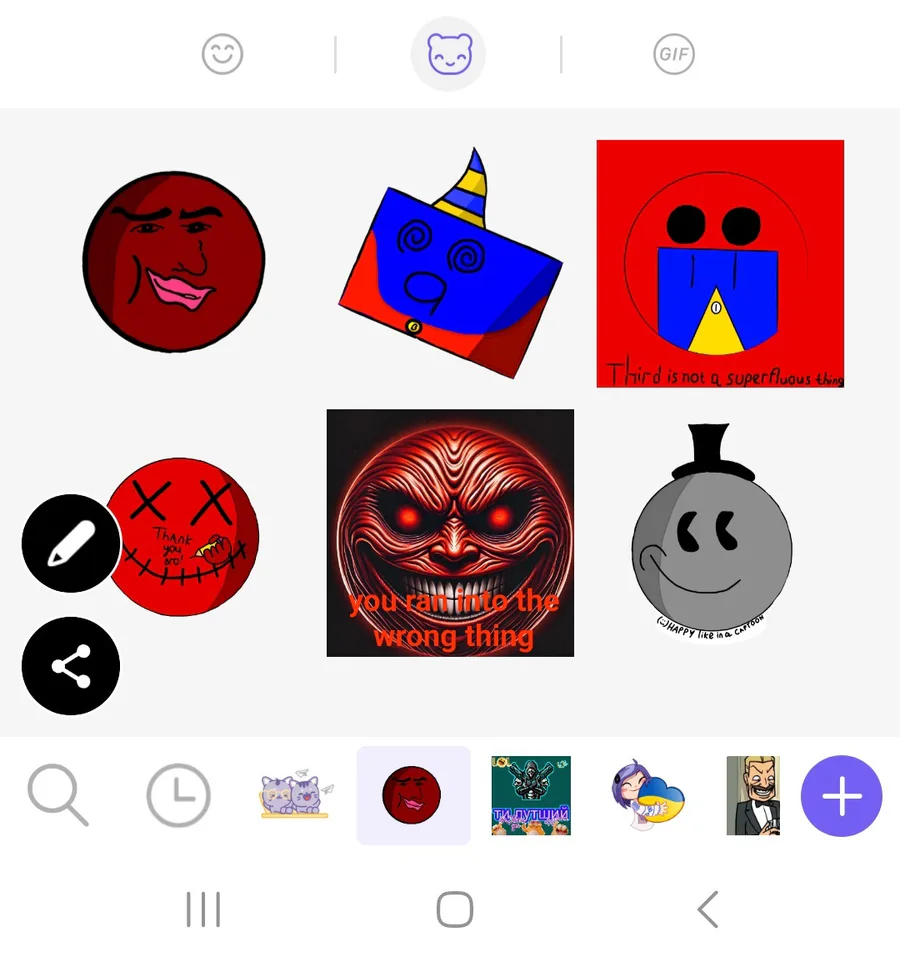Select the stickers bear-face tab
This screenshot has height=967, width=900.
point(448,54)
